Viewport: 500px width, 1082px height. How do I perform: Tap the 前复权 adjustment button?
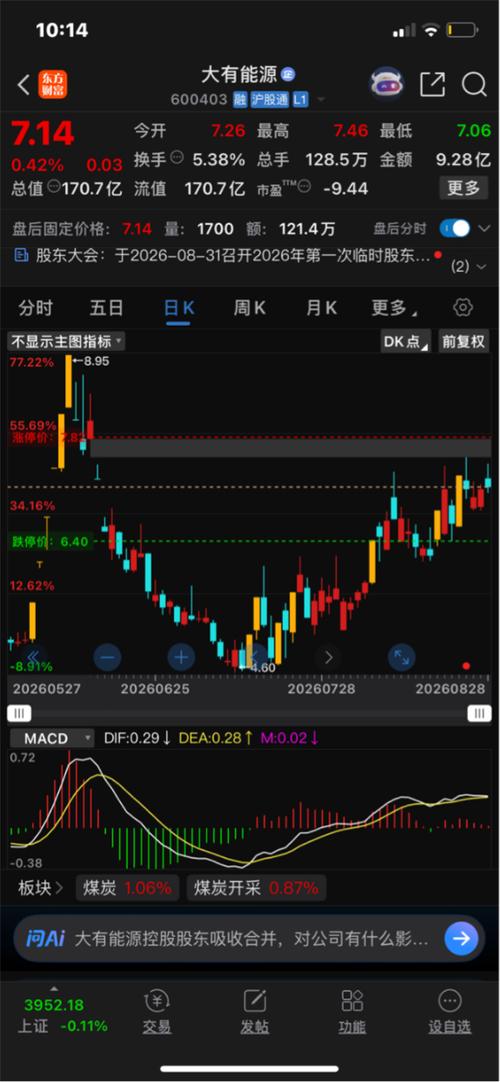pyautogui.click(x=463, y=341)
